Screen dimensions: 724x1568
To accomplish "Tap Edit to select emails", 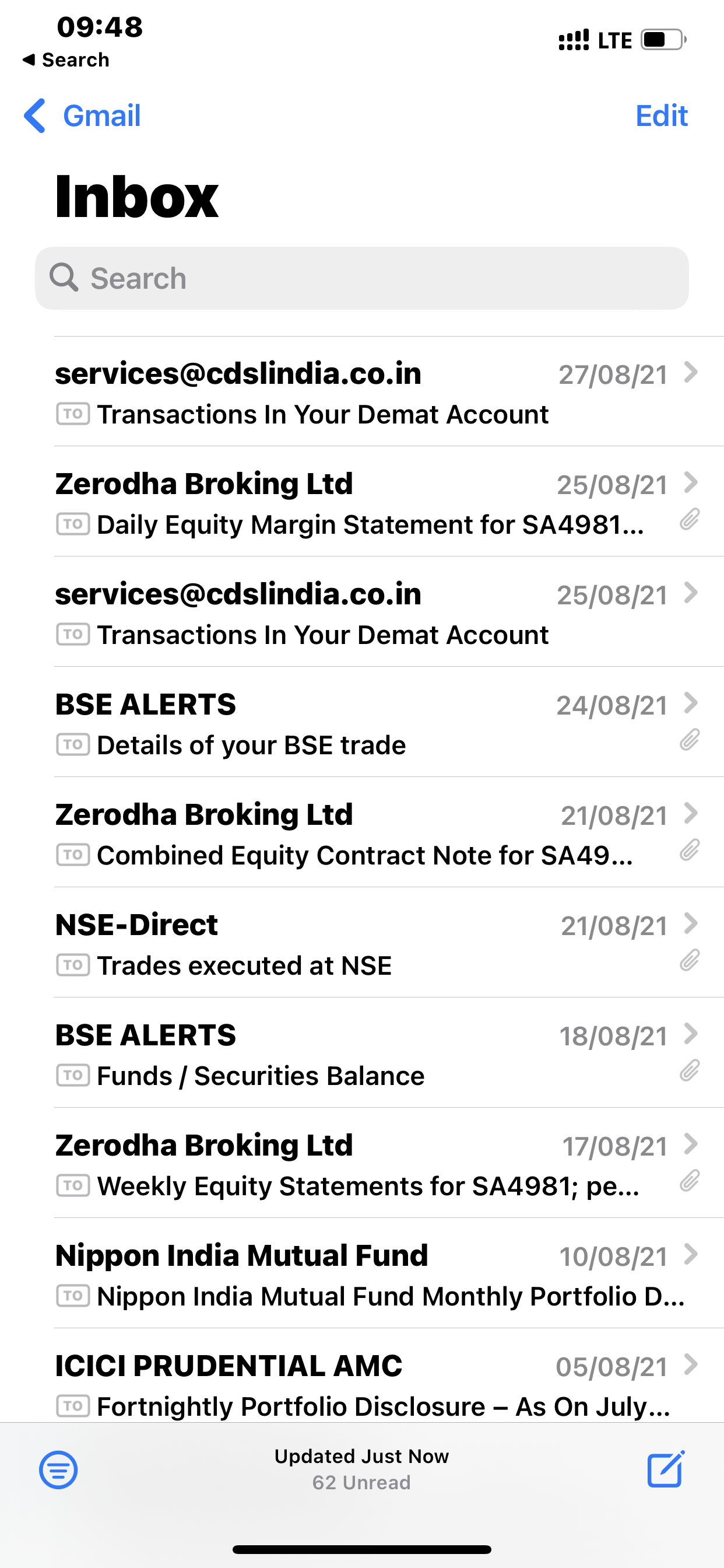I will (x=660, y=116).
